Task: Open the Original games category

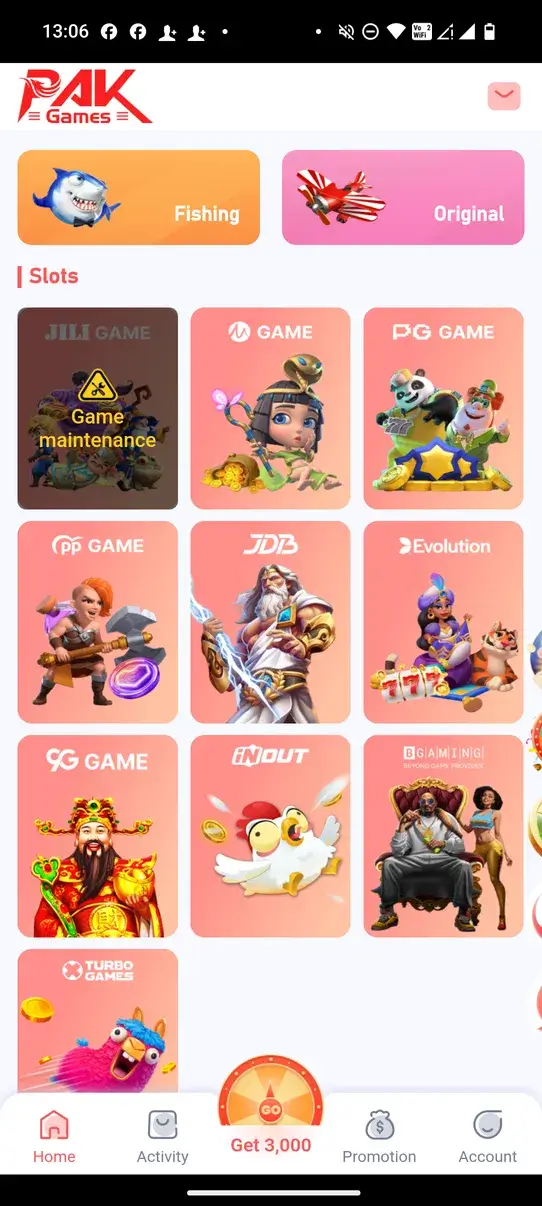Action: click(x=403, y=197)
